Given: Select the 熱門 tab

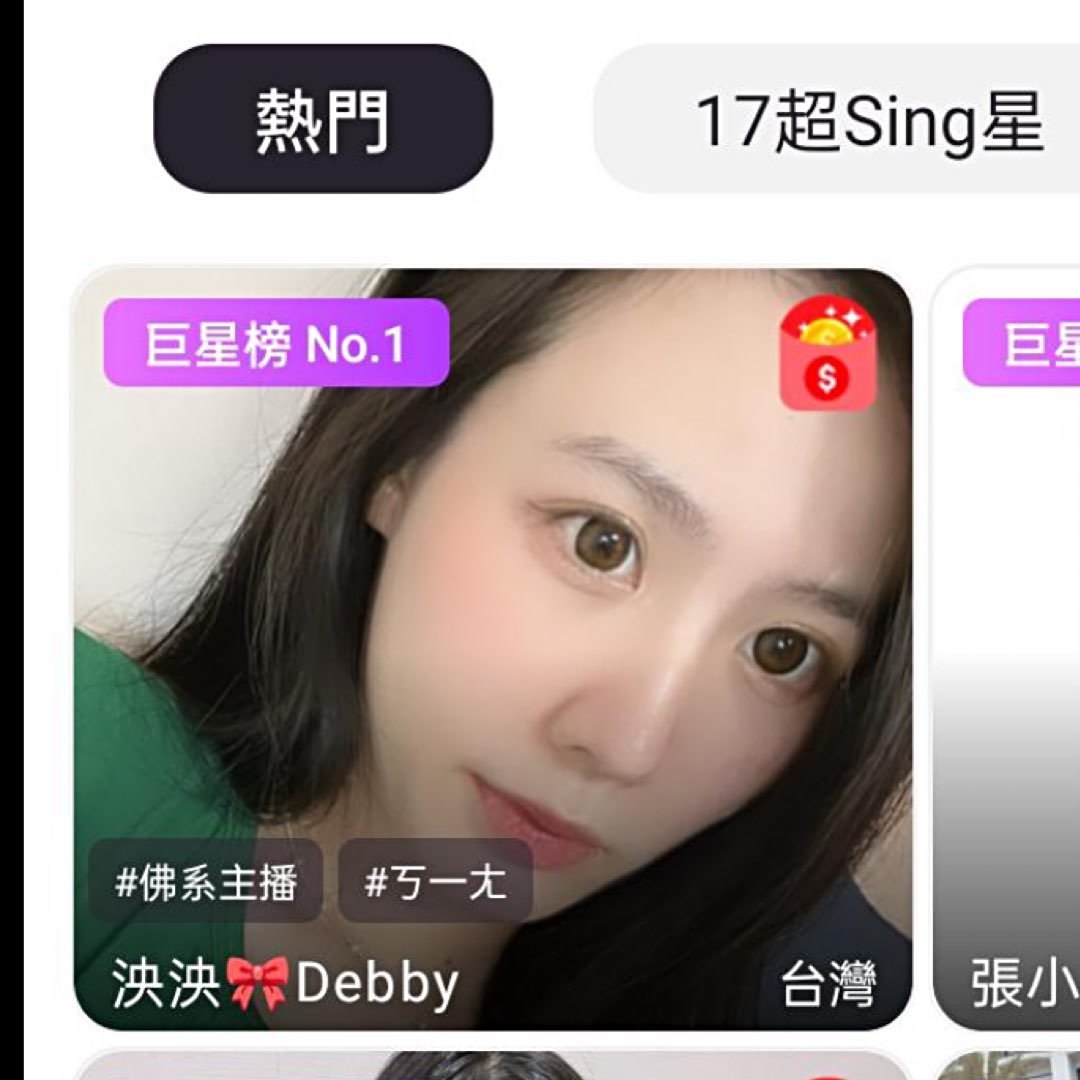Looking at the screenshot, I should (x=323, y=118).
